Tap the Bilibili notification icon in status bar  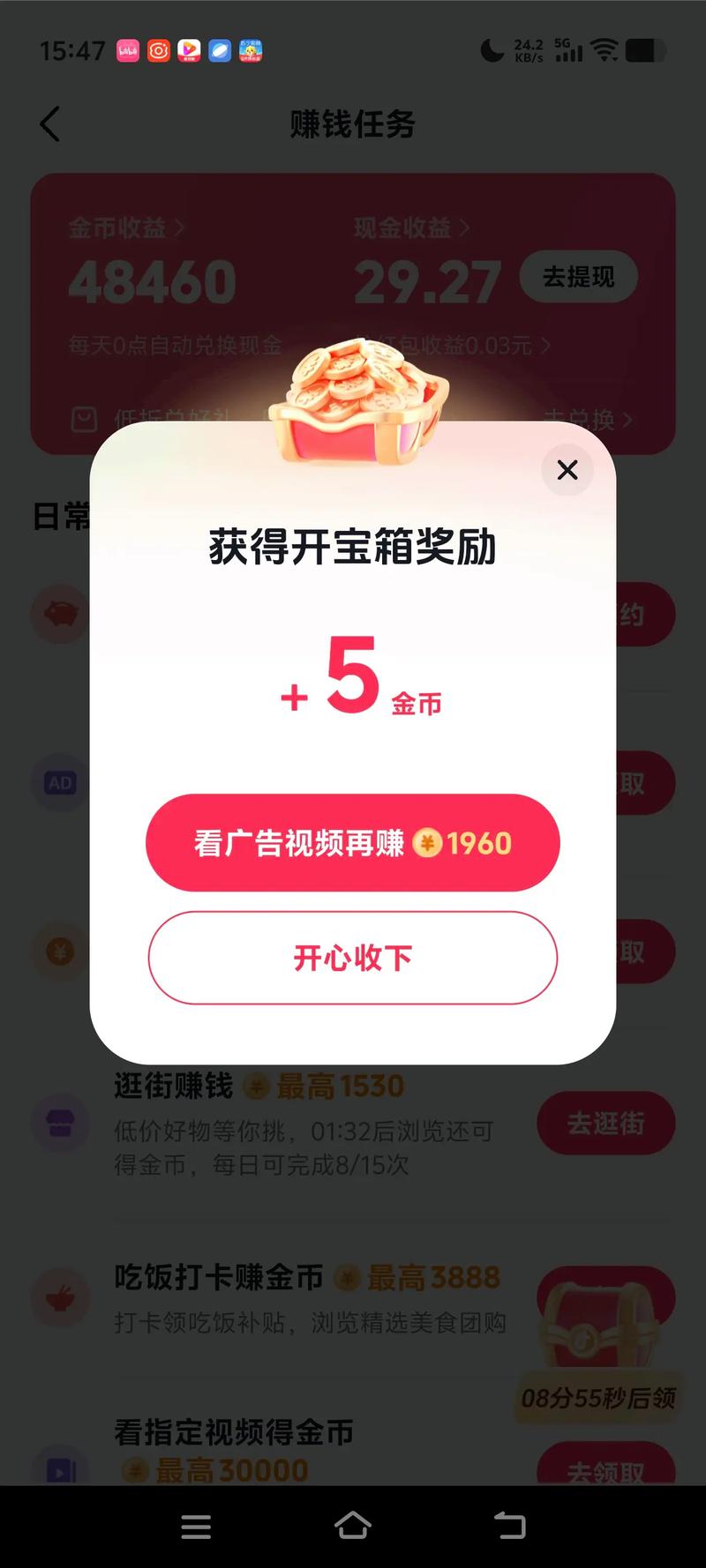(x=127, y=50)
